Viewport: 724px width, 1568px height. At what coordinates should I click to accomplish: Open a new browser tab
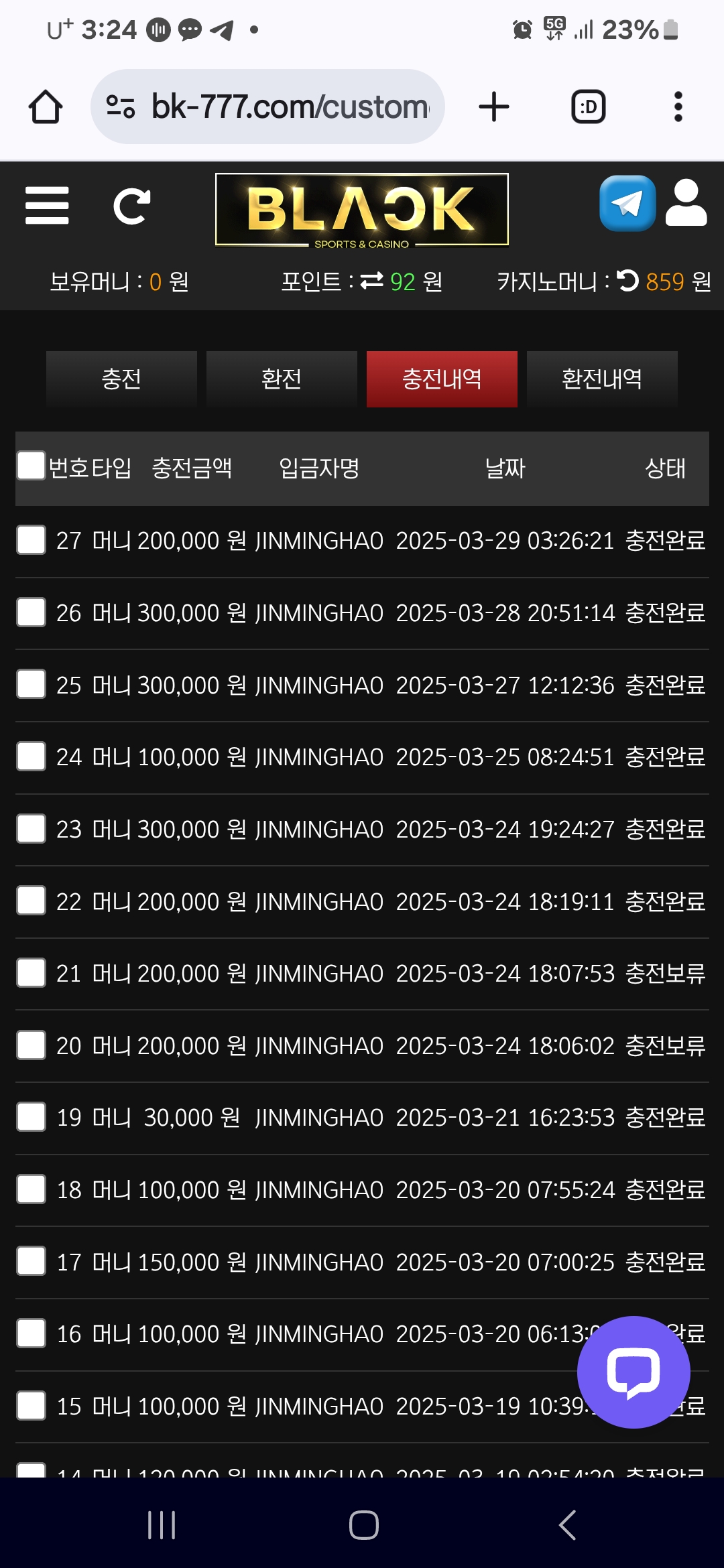494,107
